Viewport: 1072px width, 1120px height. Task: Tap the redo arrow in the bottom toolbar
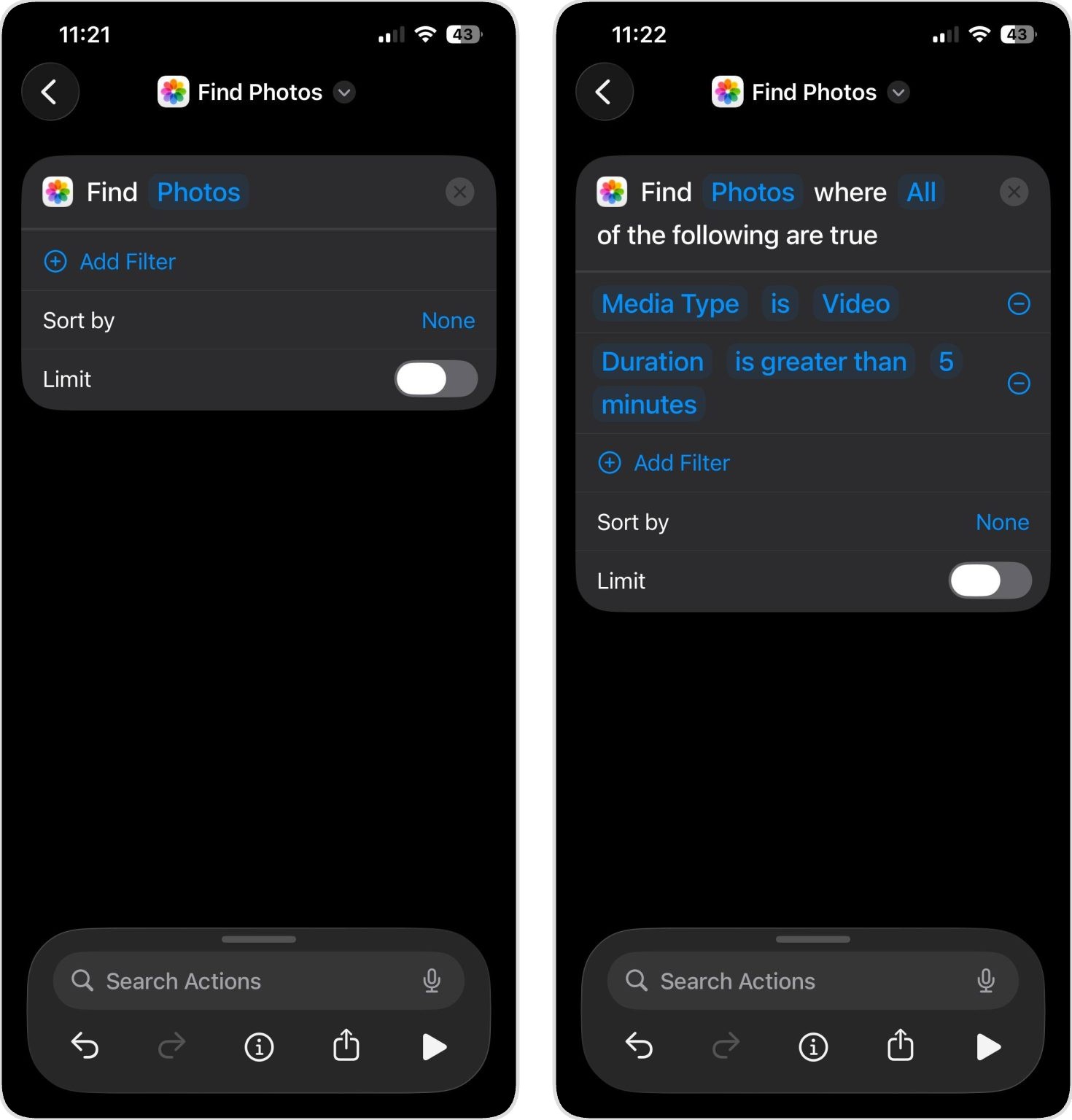[x=172, y=1046]
